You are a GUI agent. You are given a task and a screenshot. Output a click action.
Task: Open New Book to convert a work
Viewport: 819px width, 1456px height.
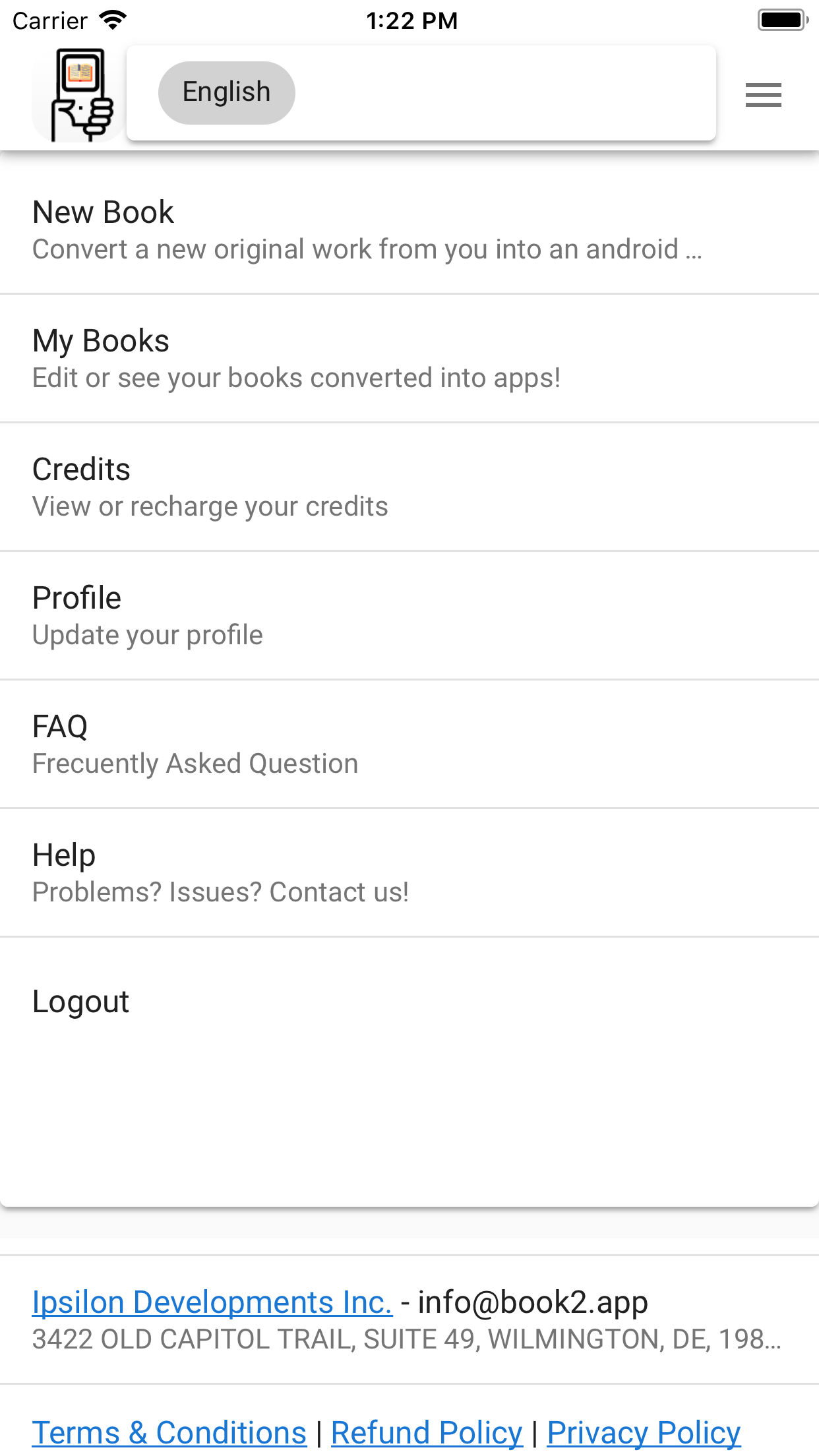[409, 230]
